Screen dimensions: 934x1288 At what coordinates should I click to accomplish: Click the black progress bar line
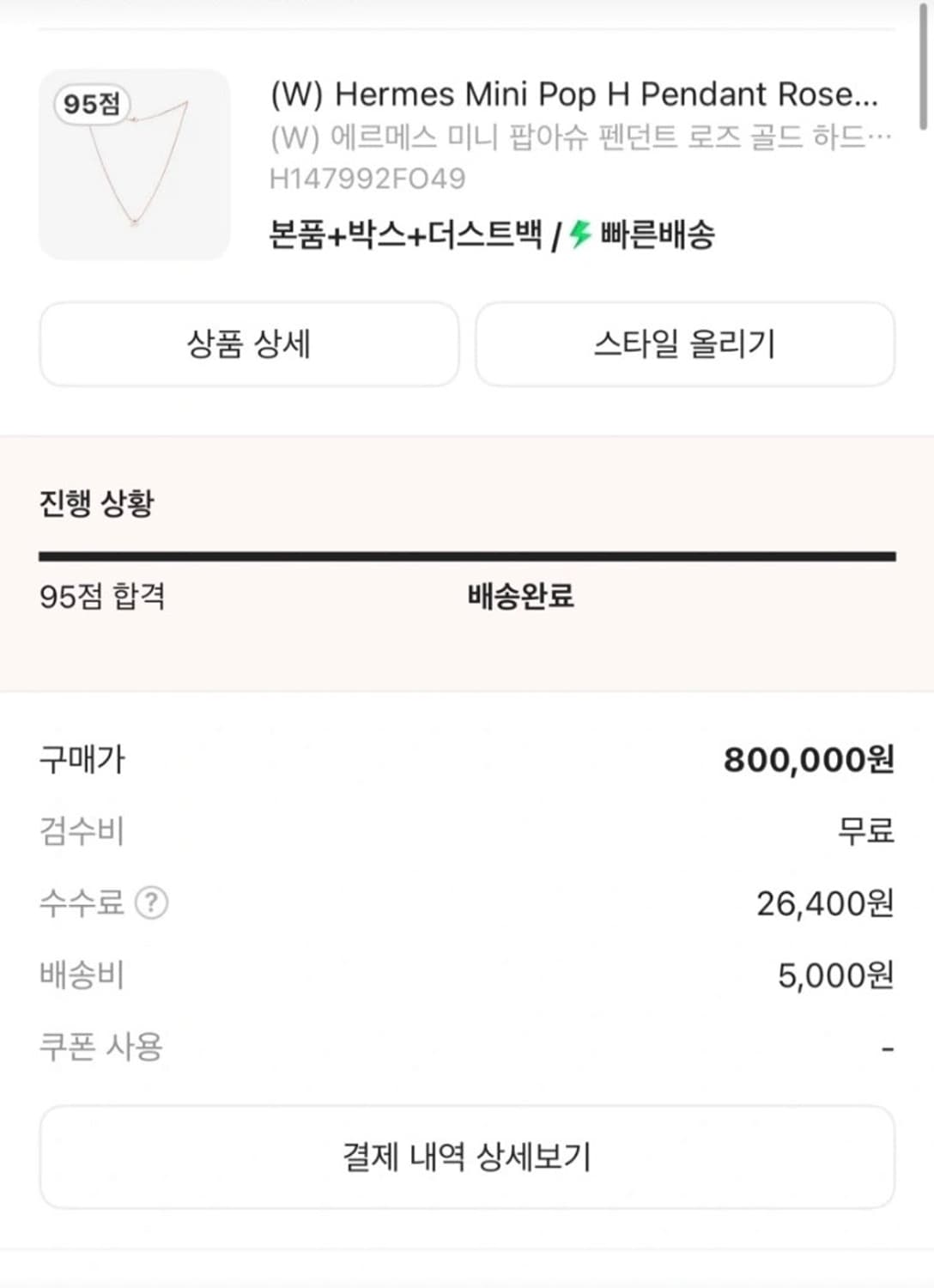click(x=467, y=556)
